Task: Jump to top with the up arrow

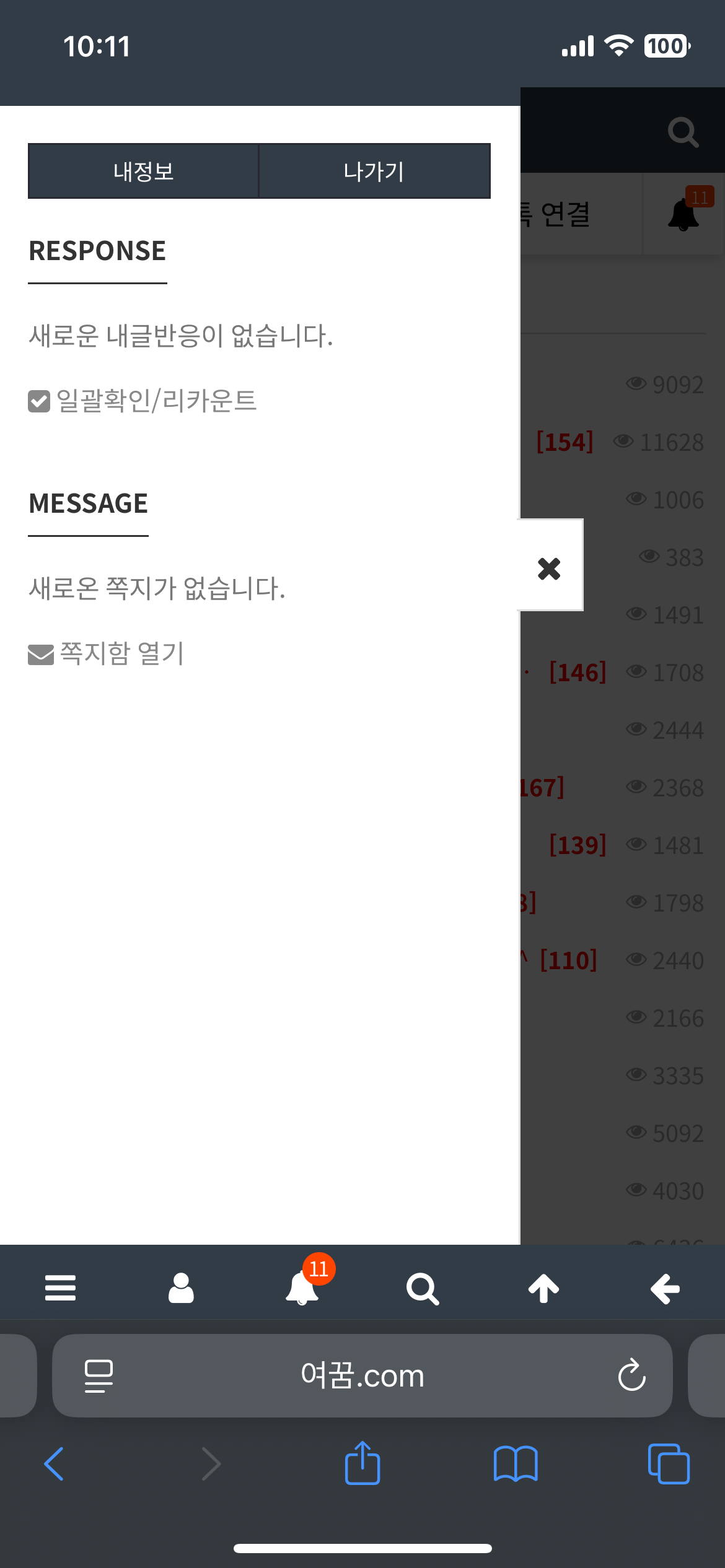Action: (x=543, y=1289)
